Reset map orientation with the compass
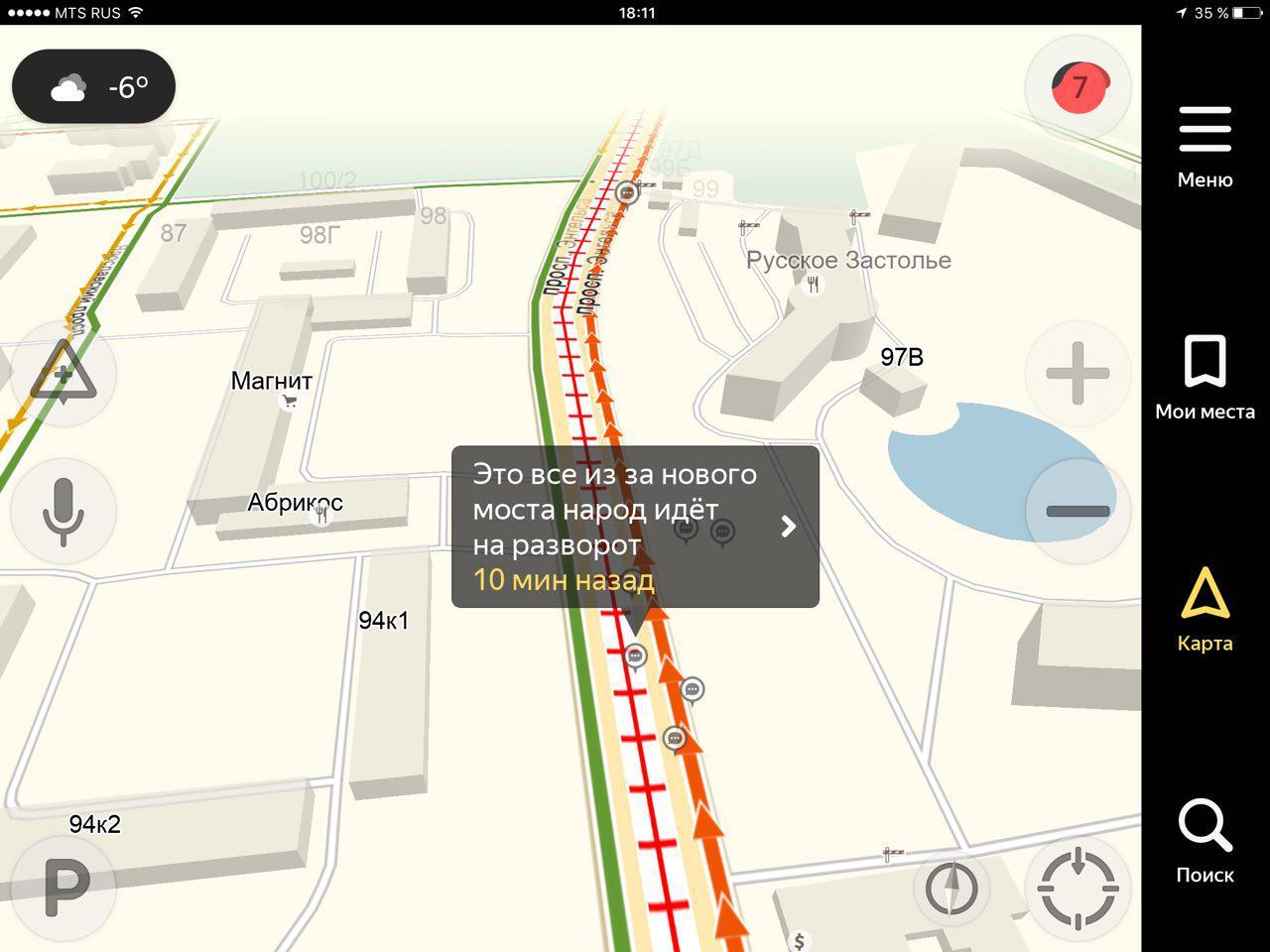 [951, 888]
